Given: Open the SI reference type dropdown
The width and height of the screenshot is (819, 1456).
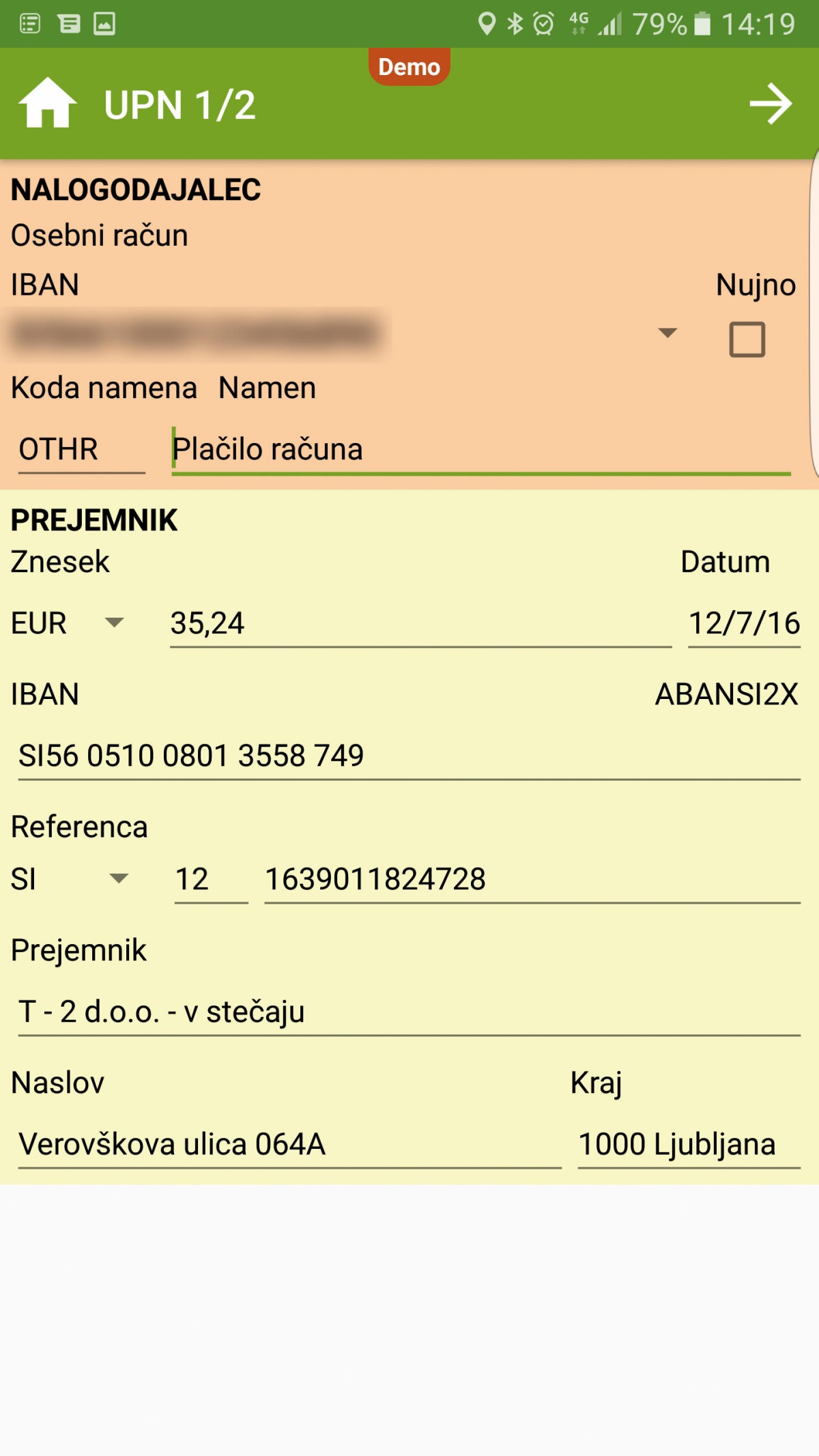Looking at the screenshot, I should (x=70, y=879).
